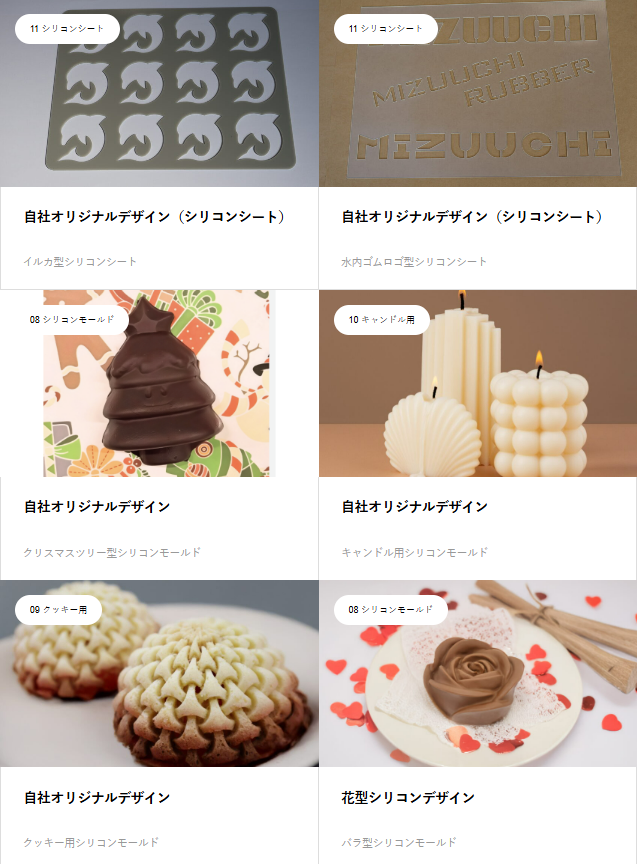640x864 pixels.
Task: Open the バラ型シリコンモールド card
Action: 478,722
